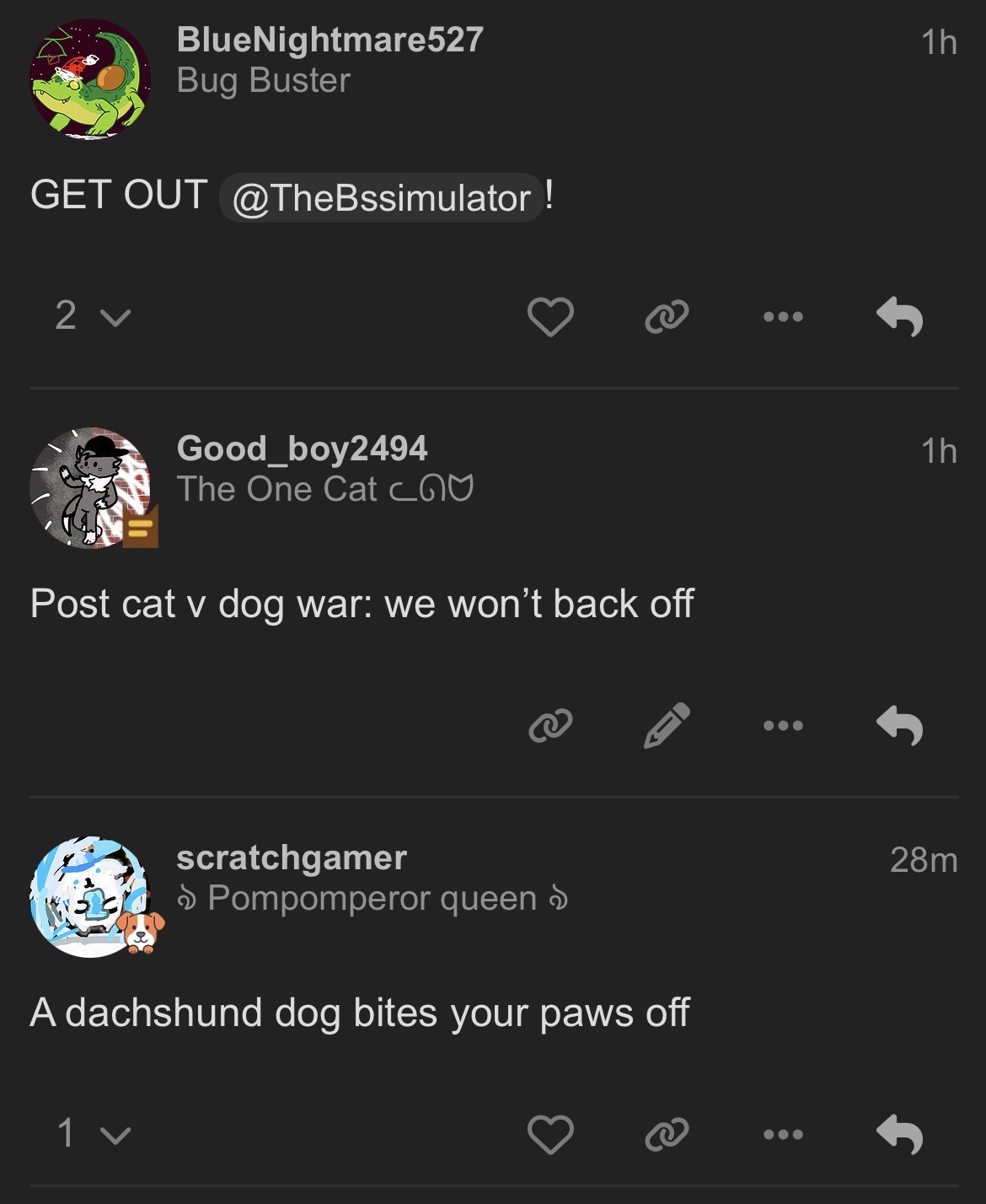
Task: Open the @TheBssimulator mention
Action: 381,198
